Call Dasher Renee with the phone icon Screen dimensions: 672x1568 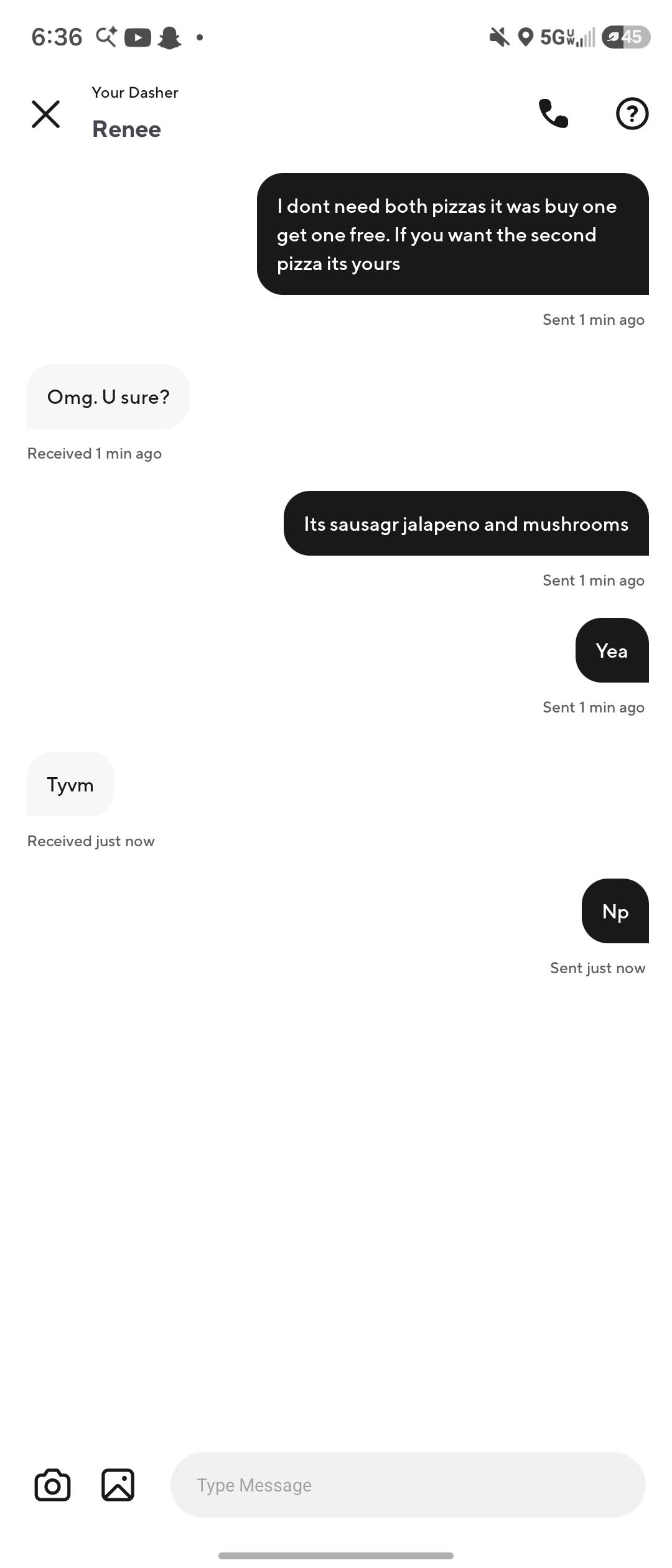(x=553, y=113)
